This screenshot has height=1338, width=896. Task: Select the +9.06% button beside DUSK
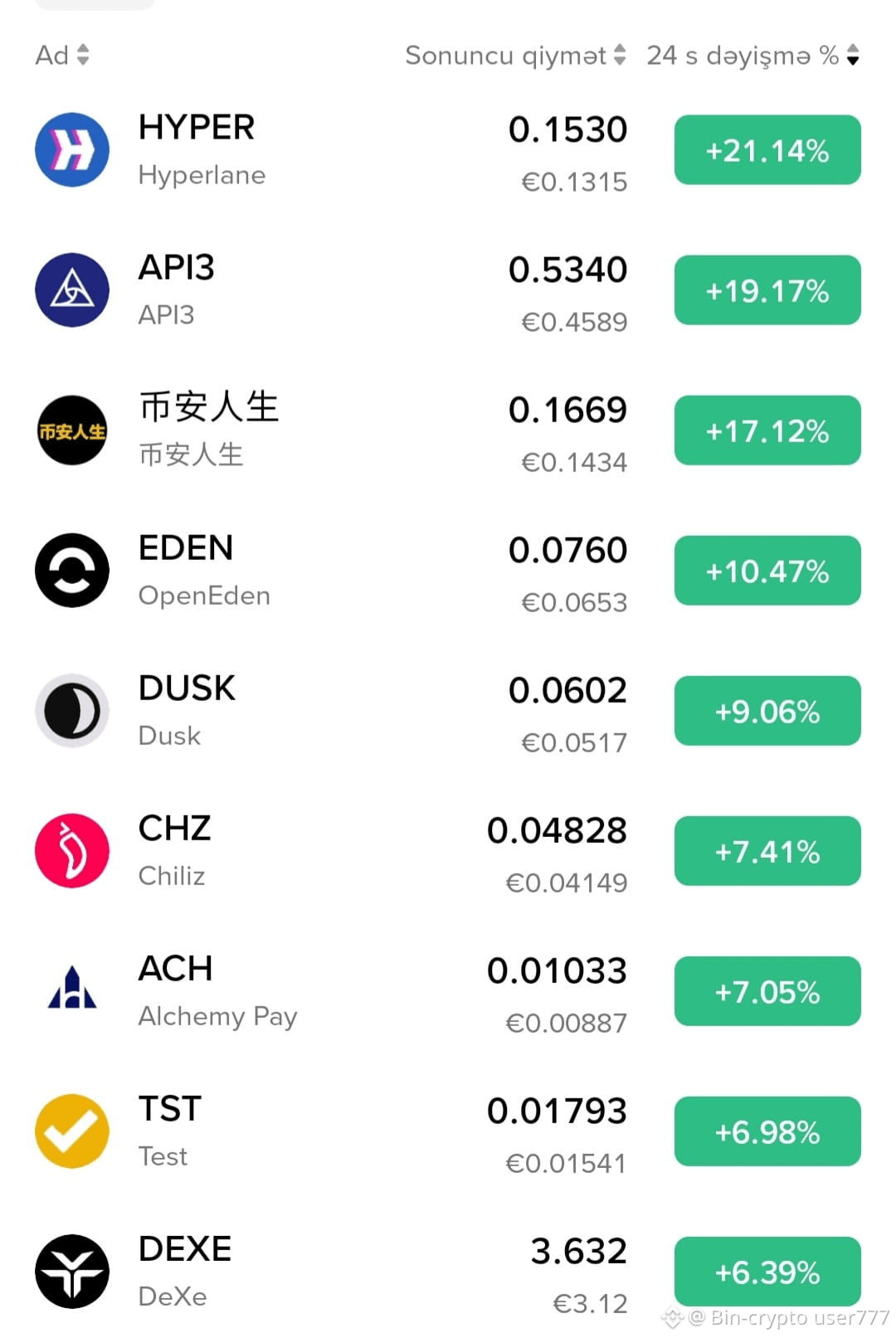767,710
